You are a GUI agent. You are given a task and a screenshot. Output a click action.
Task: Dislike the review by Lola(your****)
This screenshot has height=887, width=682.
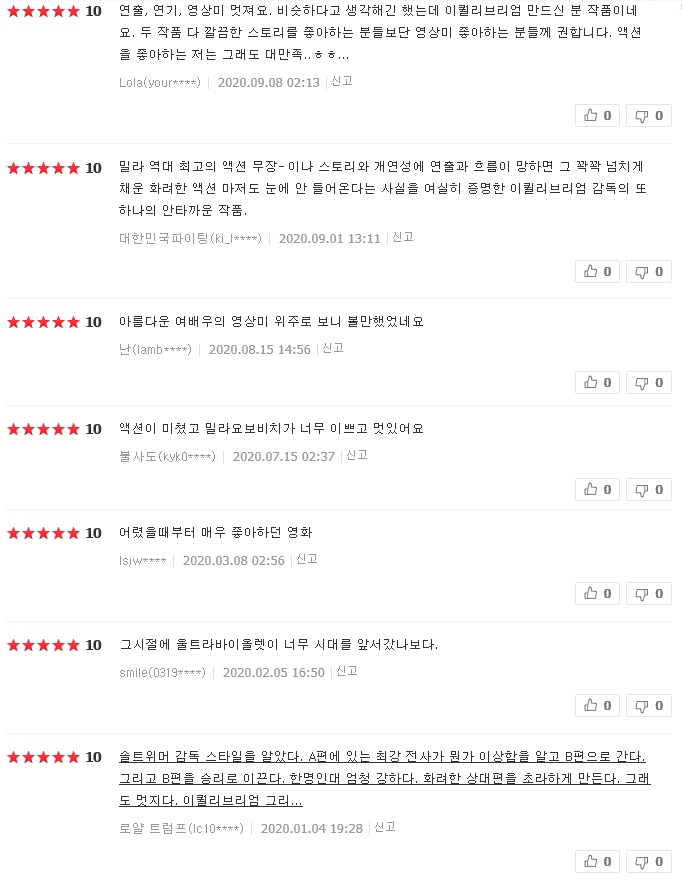pos(648,115)
